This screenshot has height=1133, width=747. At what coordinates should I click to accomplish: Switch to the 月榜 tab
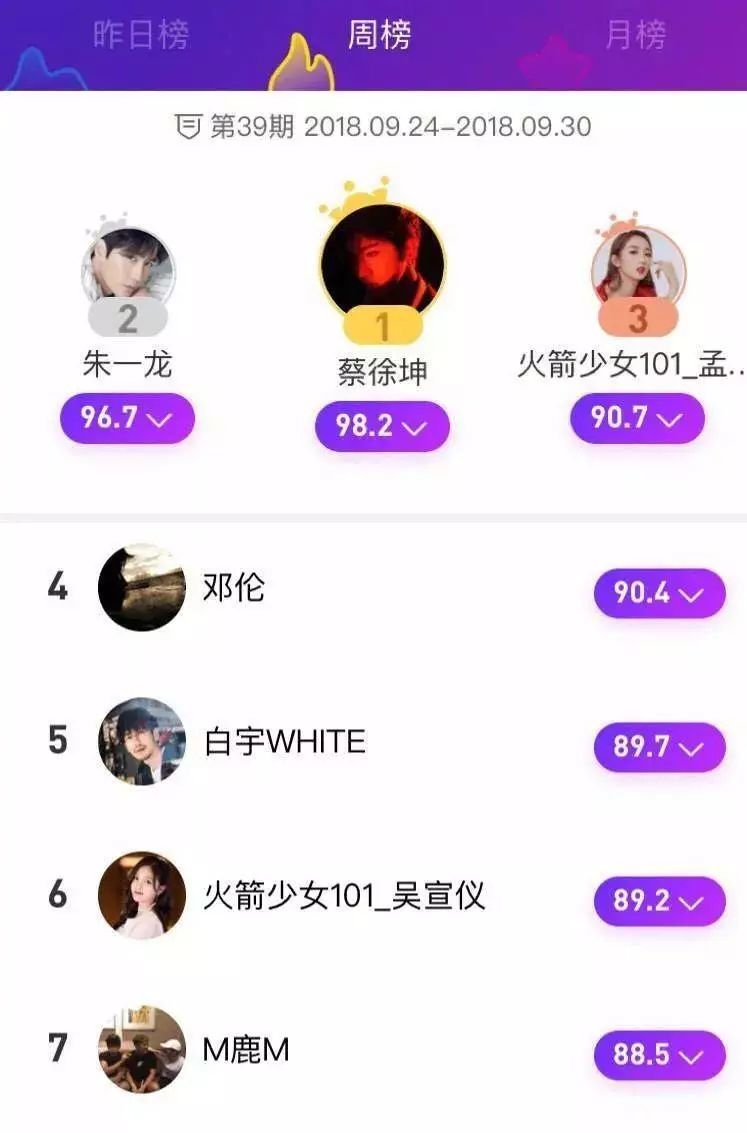[x=635, y=36]
